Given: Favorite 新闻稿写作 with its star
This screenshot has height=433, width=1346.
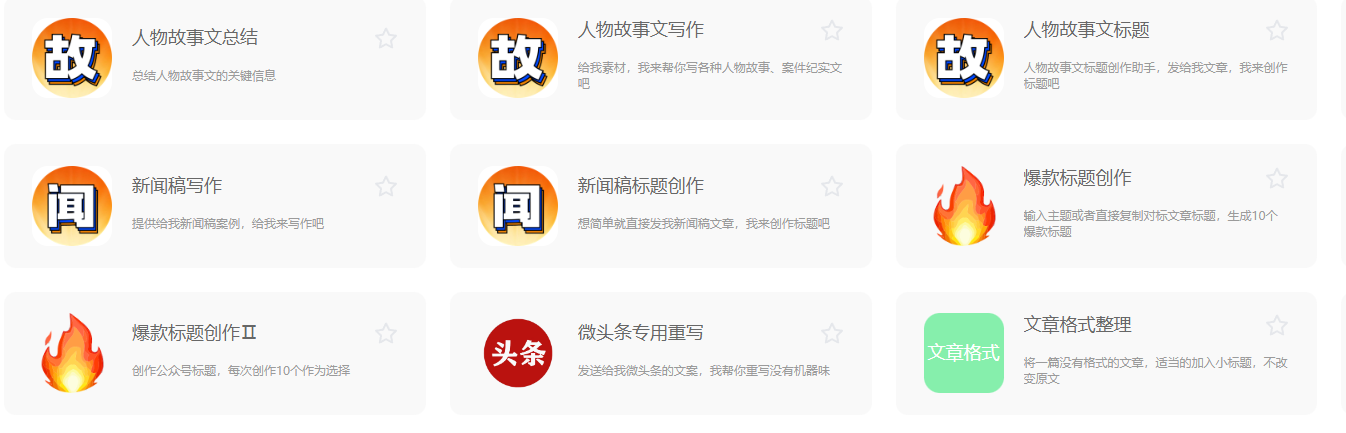Looking at the screenshot, I should pos(386,187).
